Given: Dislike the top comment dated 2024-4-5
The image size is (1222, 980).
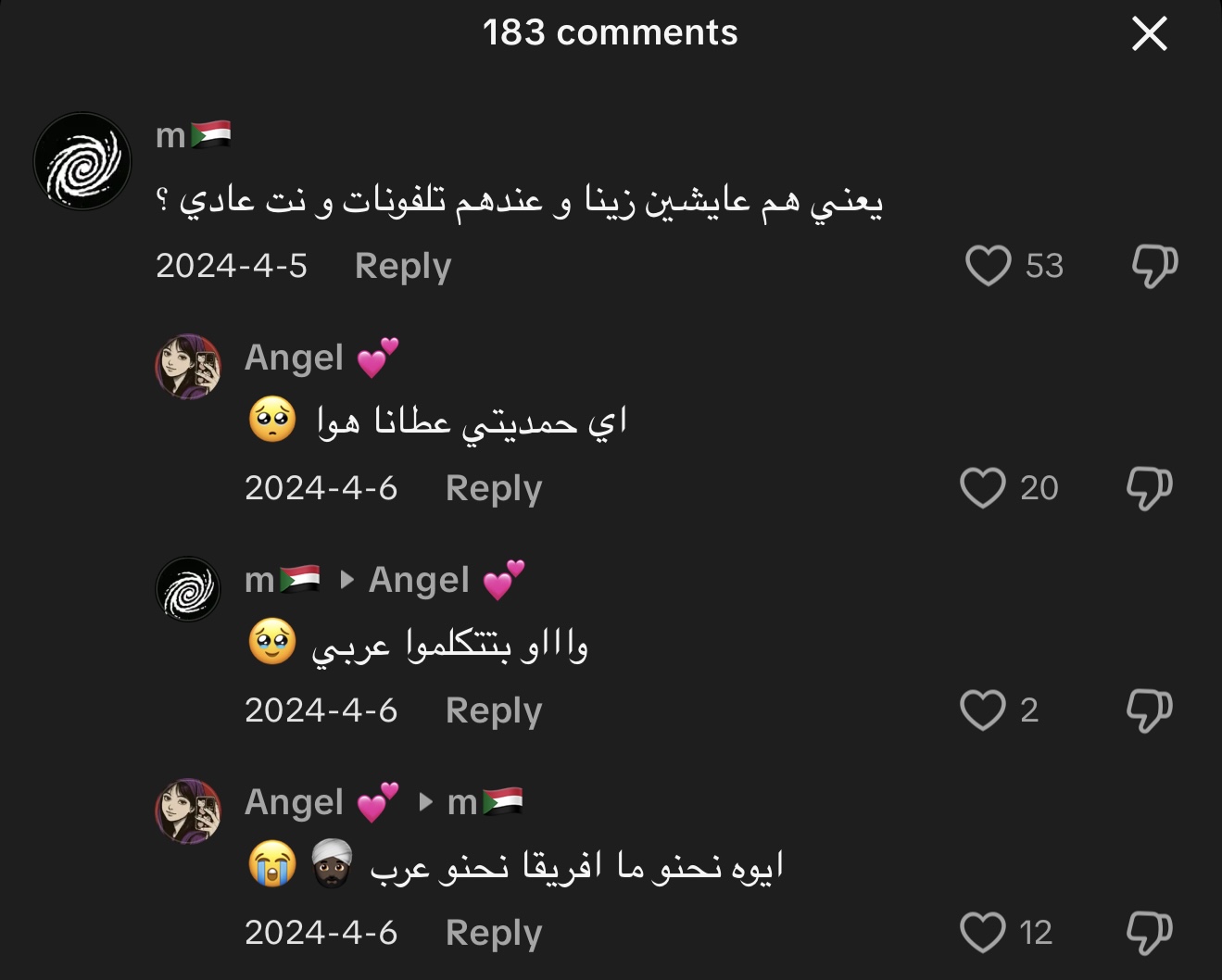Looking at the screenshot, I should (x=1154, y=266).
